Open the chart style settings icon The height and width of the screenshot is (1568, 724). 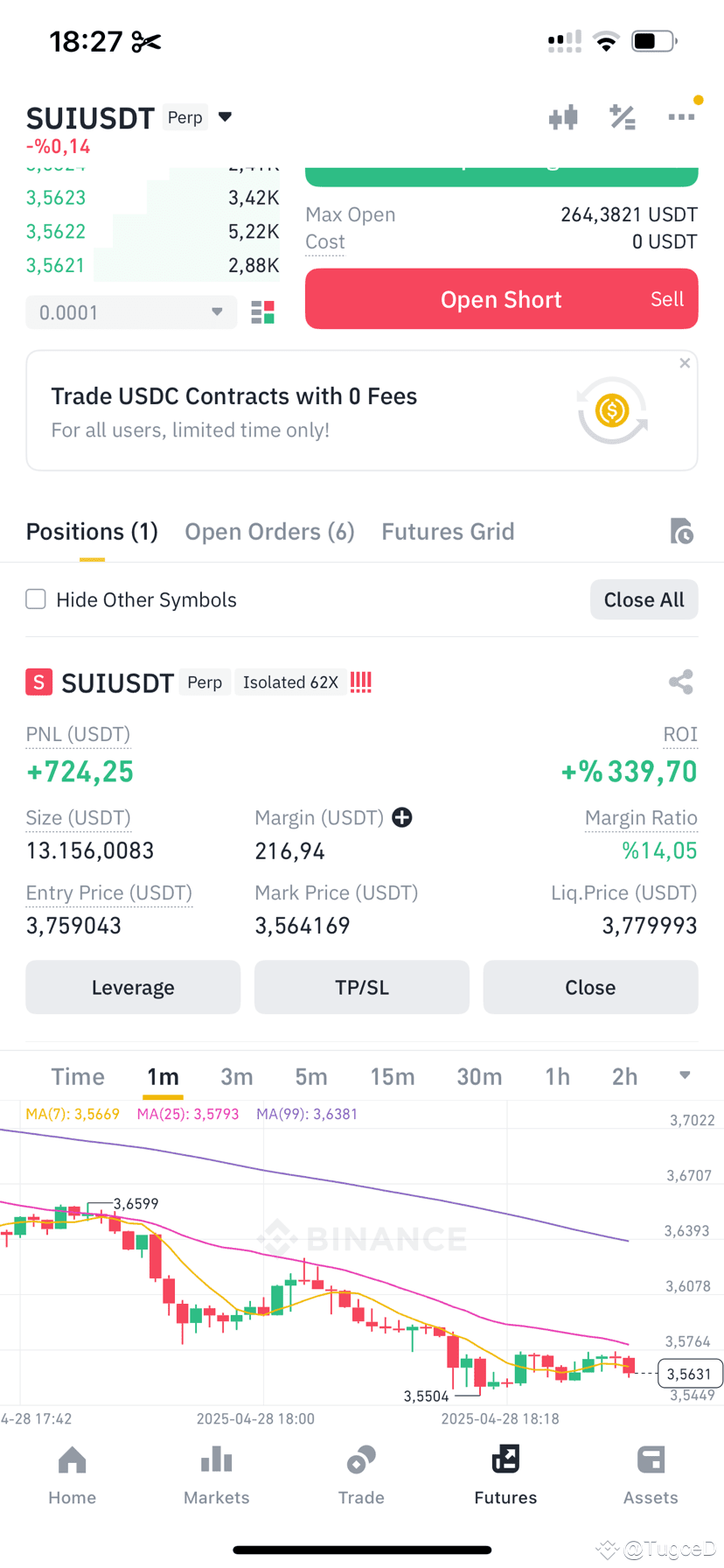click(563, 116)
